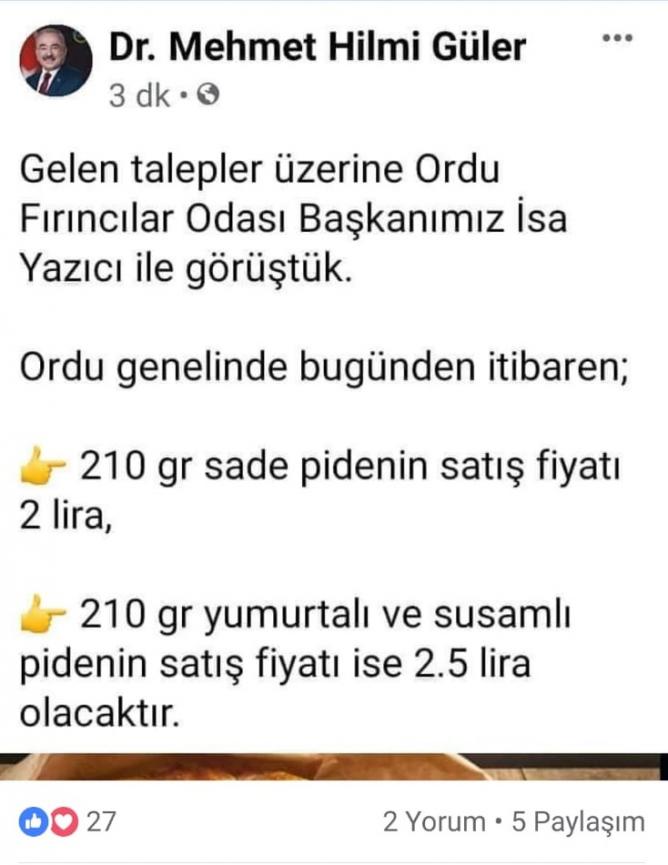Open the 2 Yorum comments
This screenshot has height=865, width=668.
(434, 822)
